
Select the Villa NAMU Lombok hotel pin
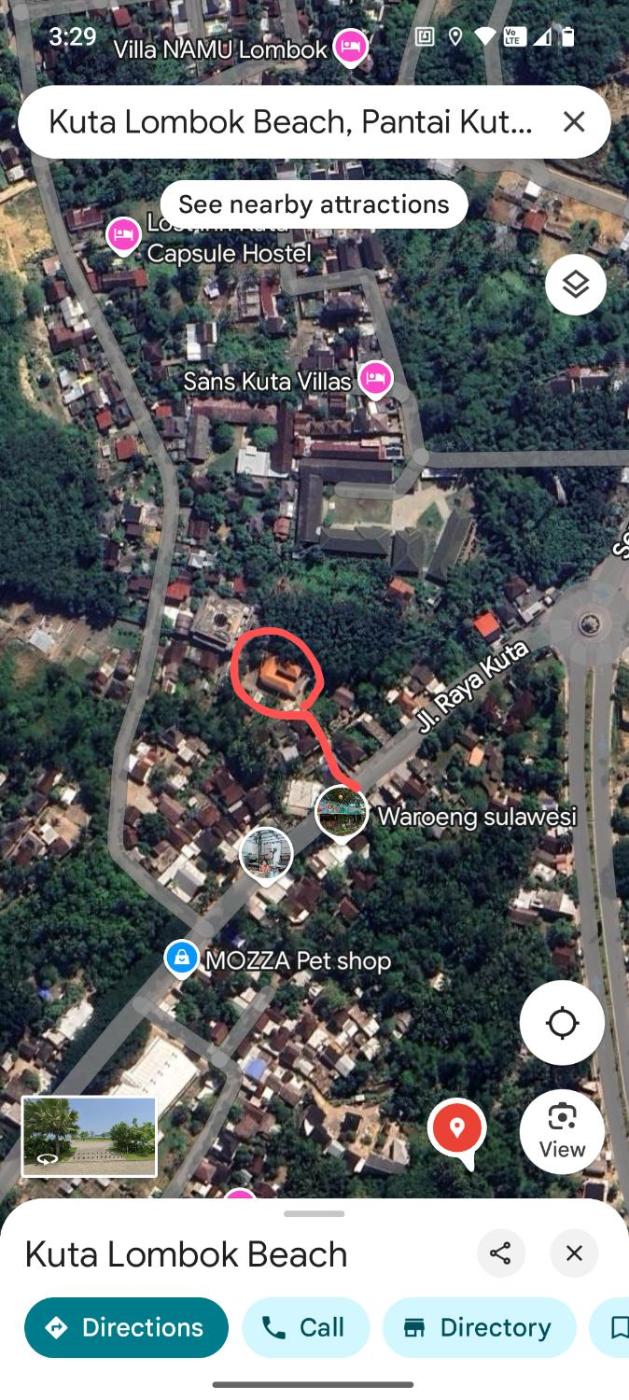coord(350,47)
